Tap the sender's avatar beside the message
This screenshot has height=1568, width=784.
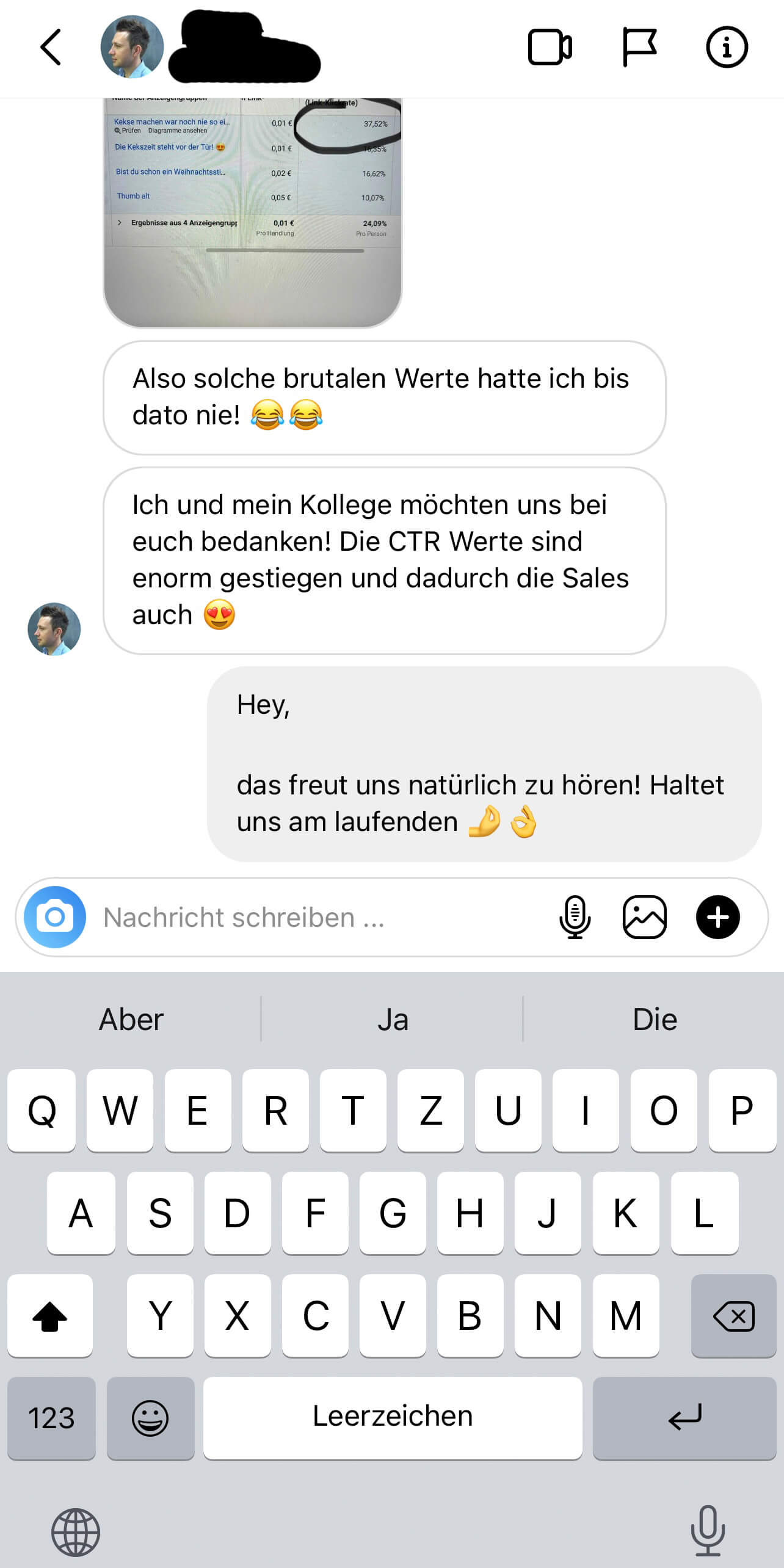tap(54, 629)
